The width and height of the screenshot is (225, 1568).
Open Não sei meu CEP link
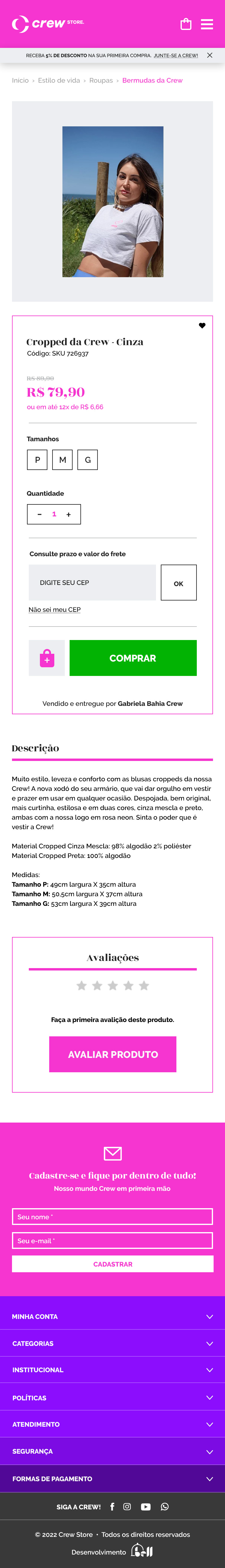tap(54, 609)
